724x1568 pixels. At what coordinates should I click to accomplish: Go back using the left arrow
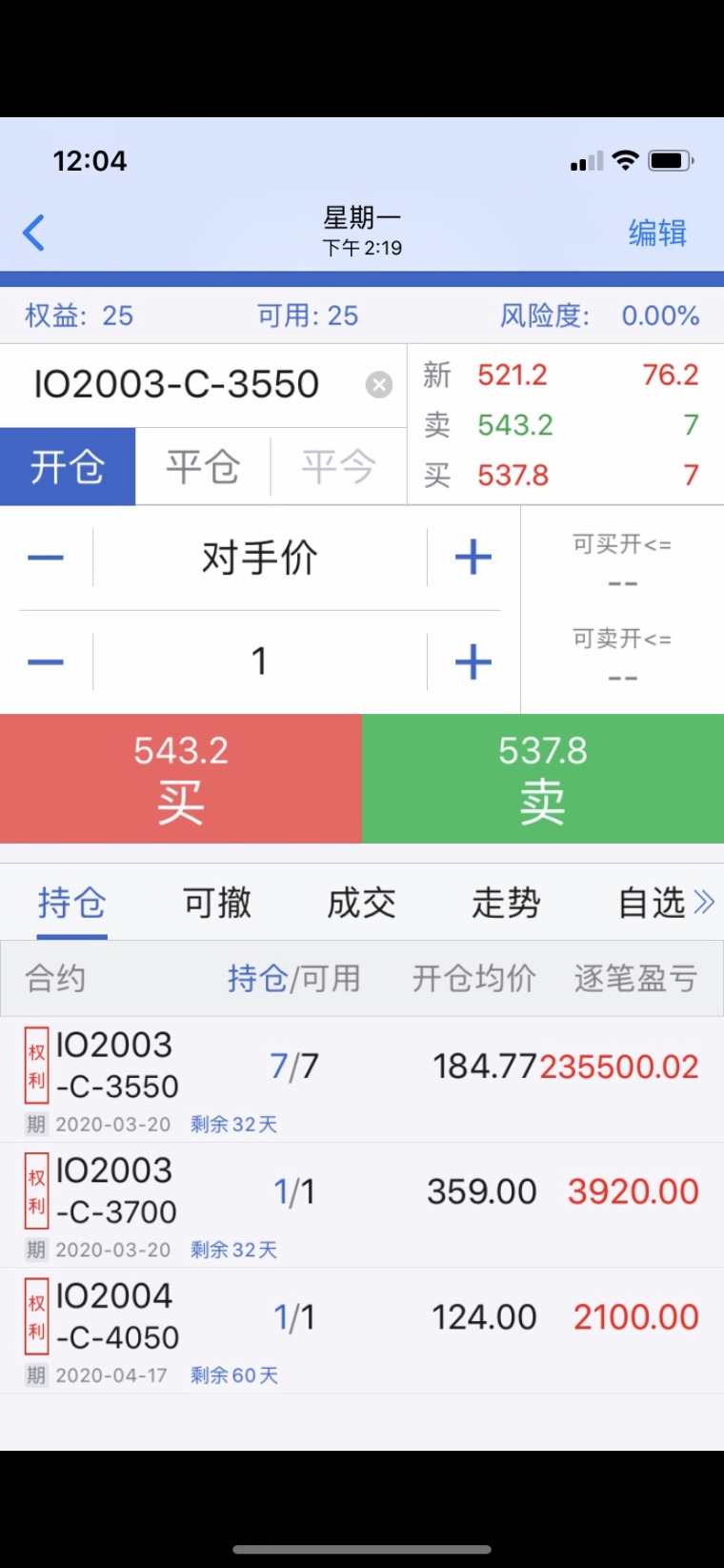point(34,233)
